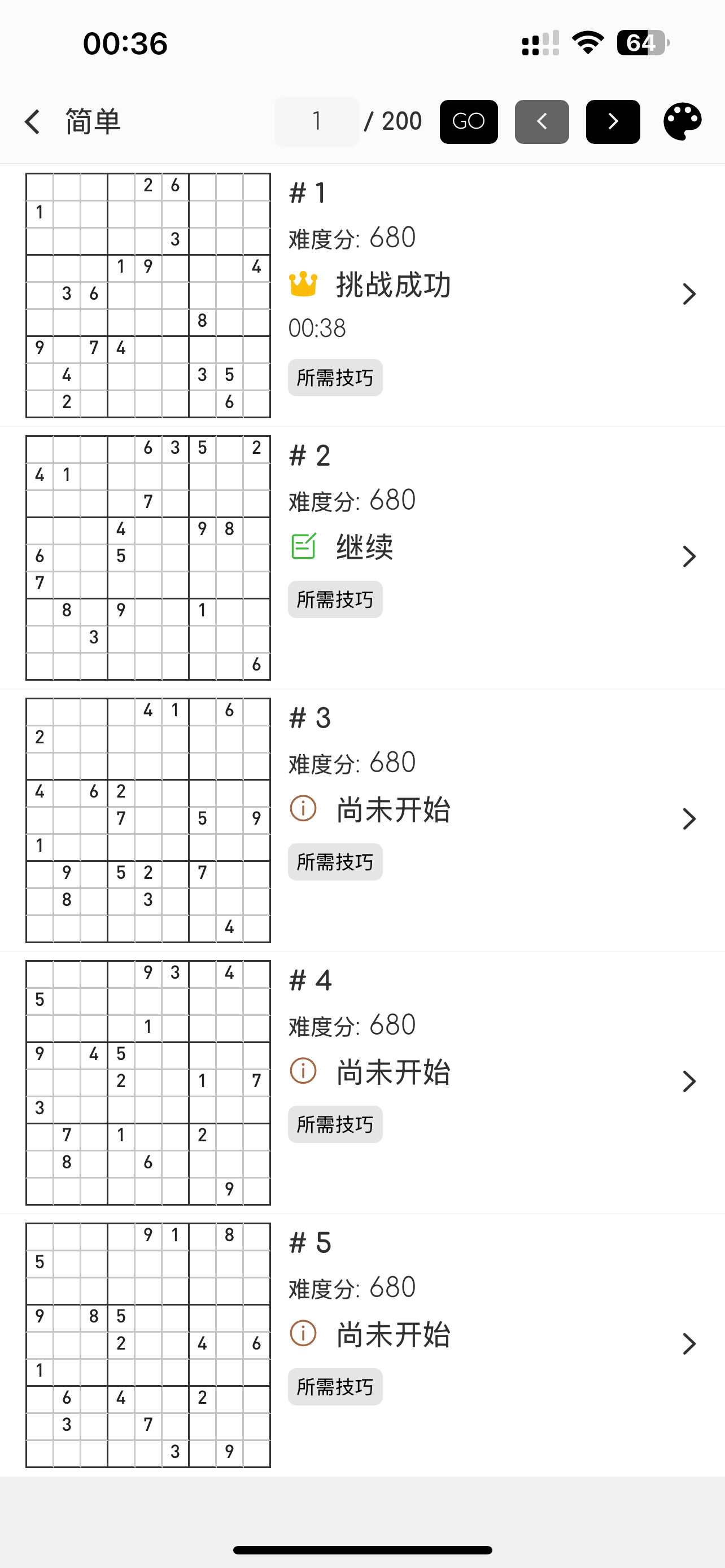Check 所需技巧 for puzzle #3
This screenshot has width=725, height=1568.
[335, 862]
